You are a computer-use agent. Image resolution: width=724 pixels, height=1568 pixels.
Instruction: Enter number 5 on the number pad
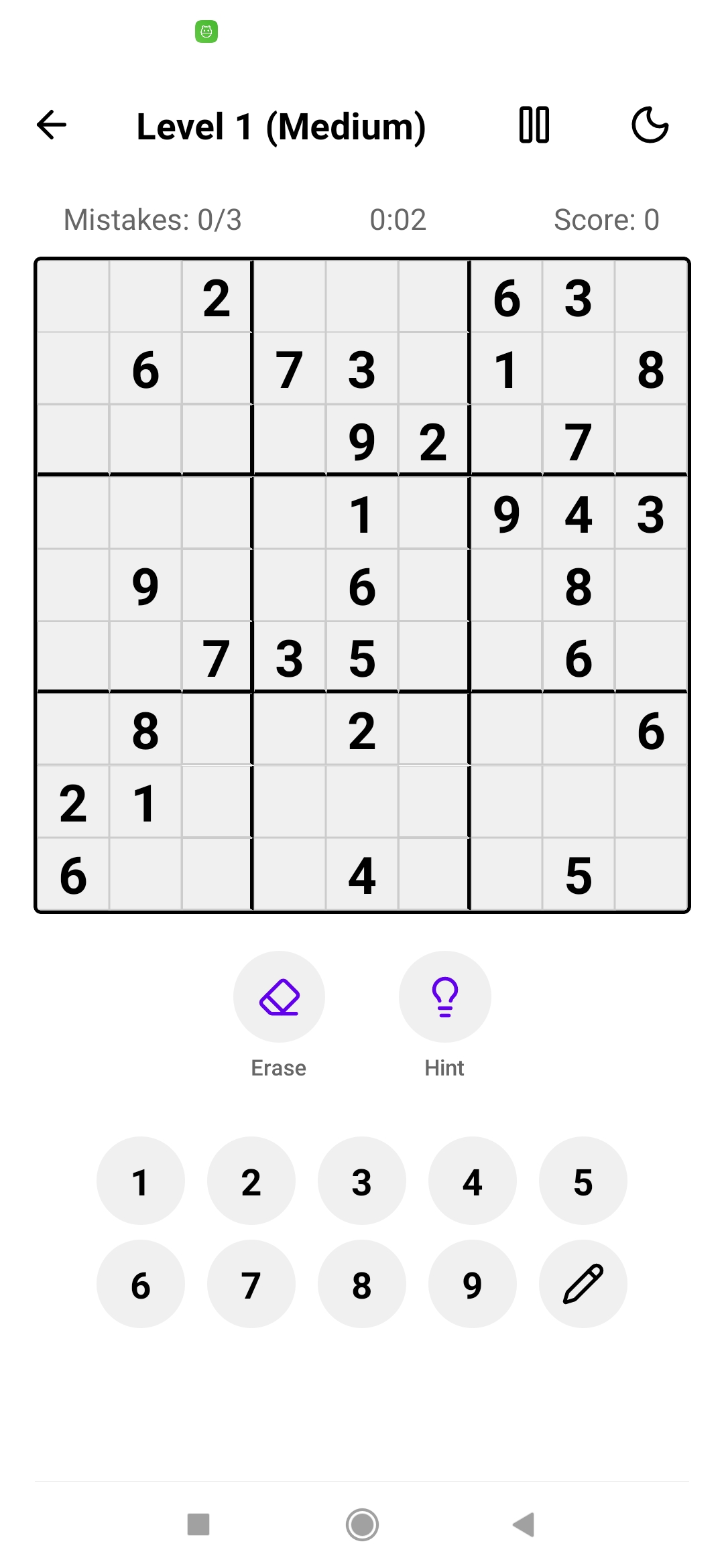583,1181
